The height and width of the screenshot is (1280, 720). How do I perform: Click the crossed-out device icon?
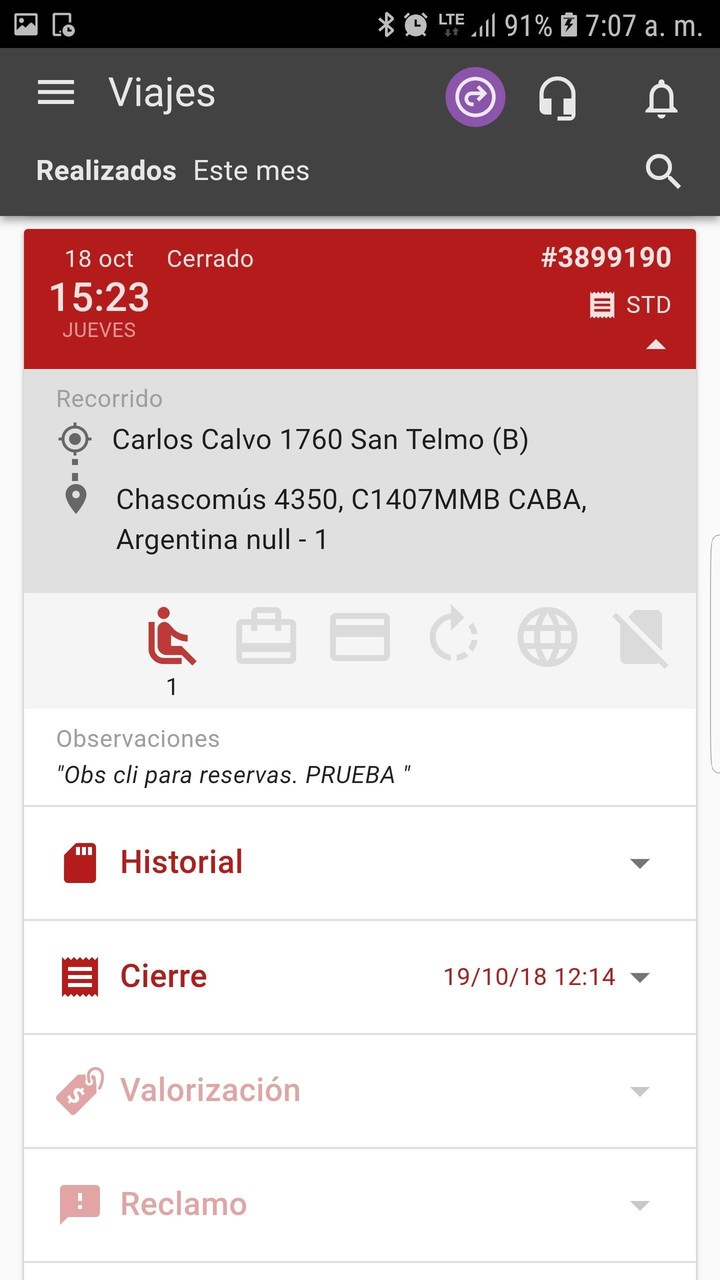(640, 637)
